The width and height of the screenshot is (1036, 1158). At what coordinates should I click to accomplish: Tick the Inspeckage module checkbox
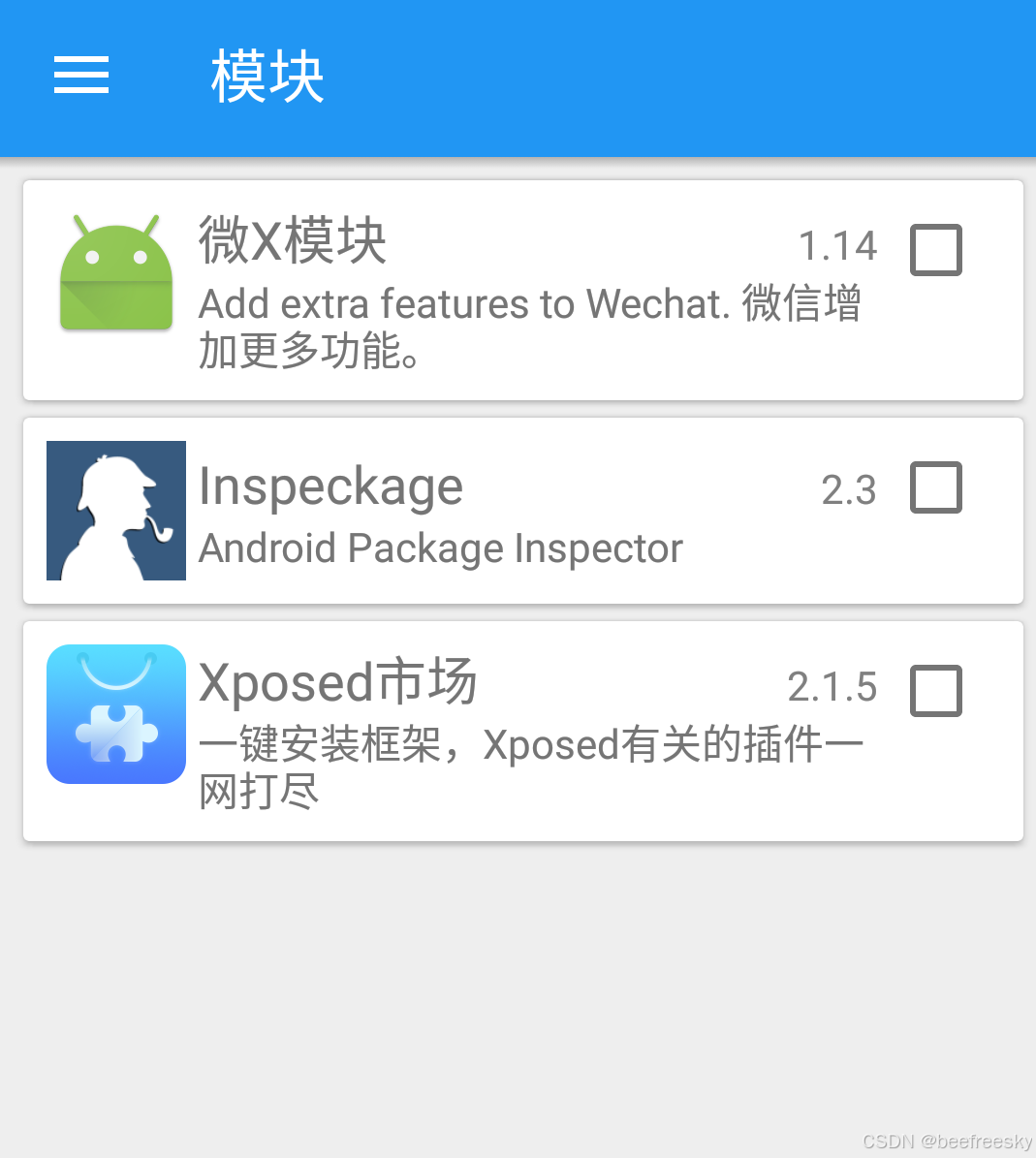[x=935, y=487]
